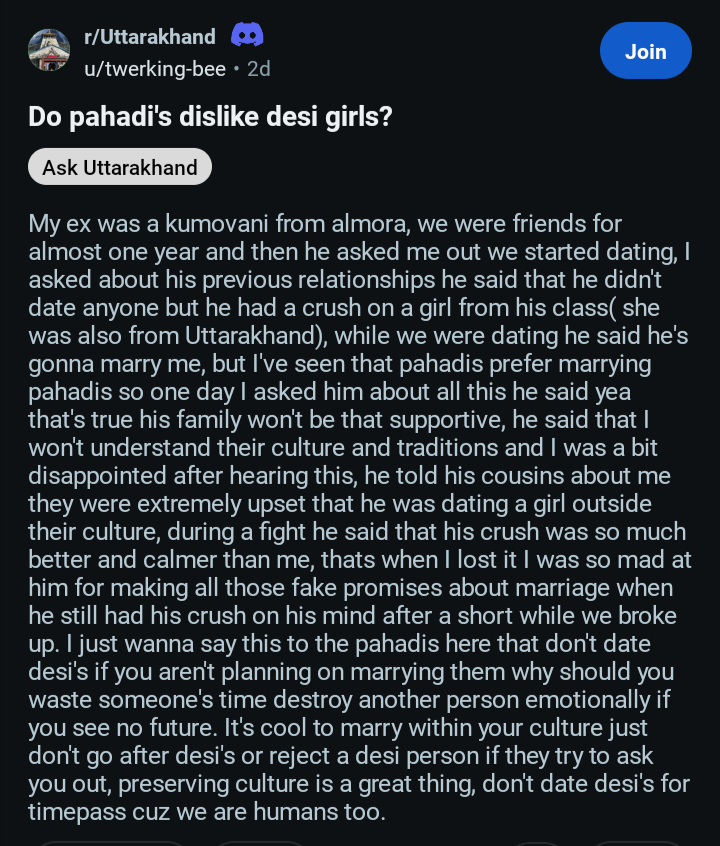Screen dimensions: 720x846
Task: Filter posts by Ask Uttarakhand flair
Action: 120,167
